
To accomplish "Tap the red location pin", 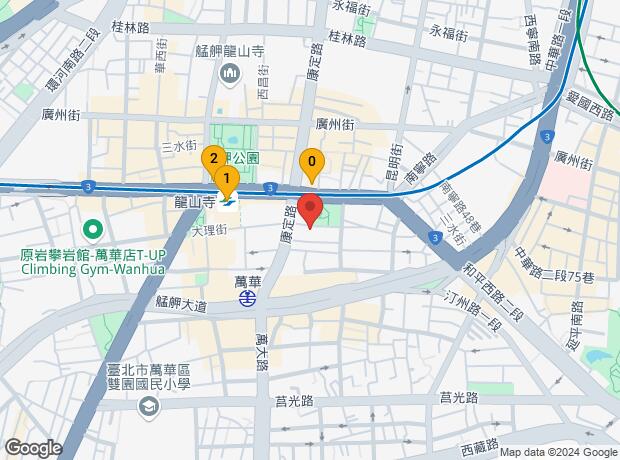I will (x=310, y=211).
